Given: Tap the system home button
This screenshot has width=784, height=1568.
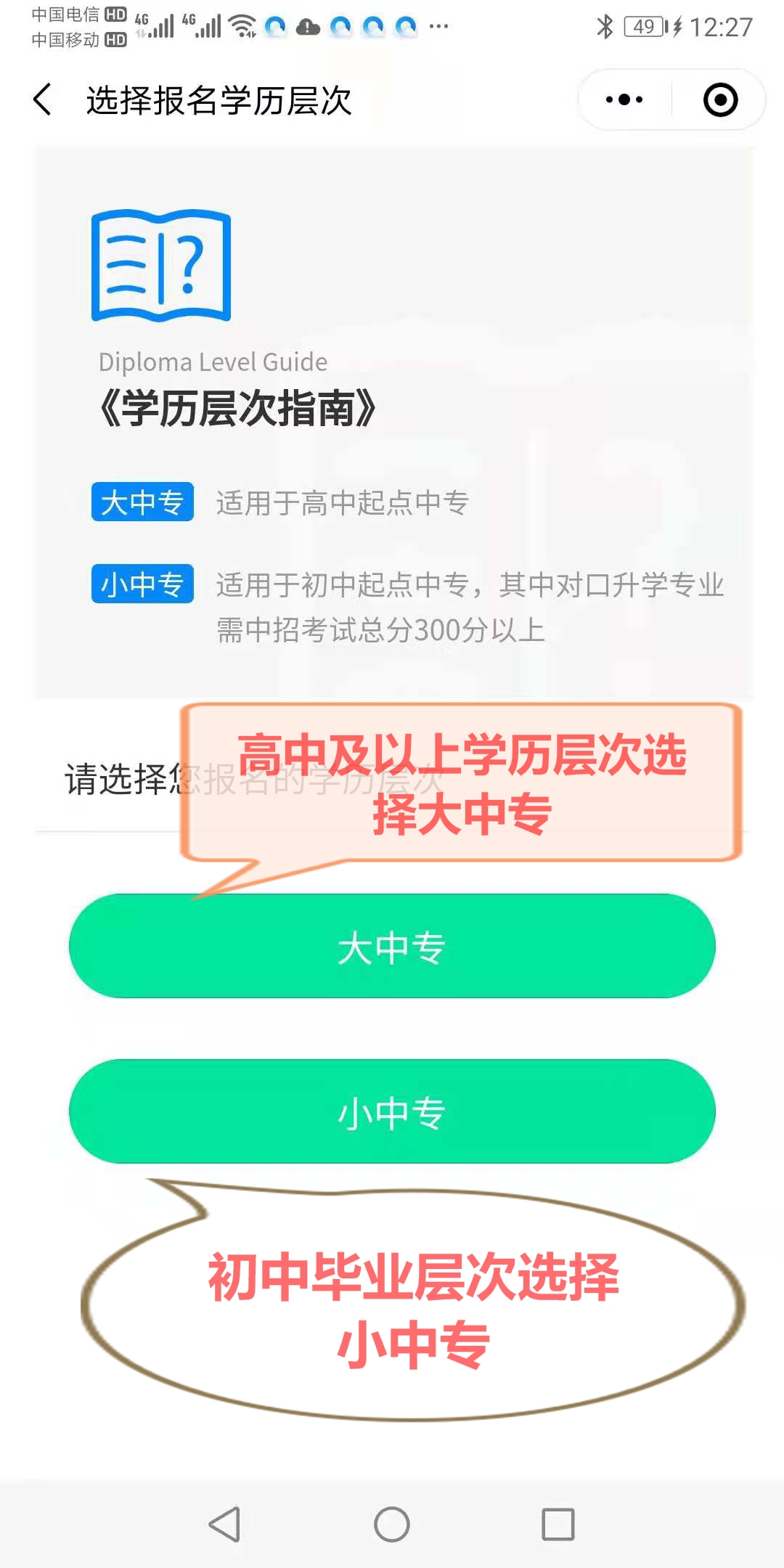Looking at the screenshot, I should [x=392, y=1524].
